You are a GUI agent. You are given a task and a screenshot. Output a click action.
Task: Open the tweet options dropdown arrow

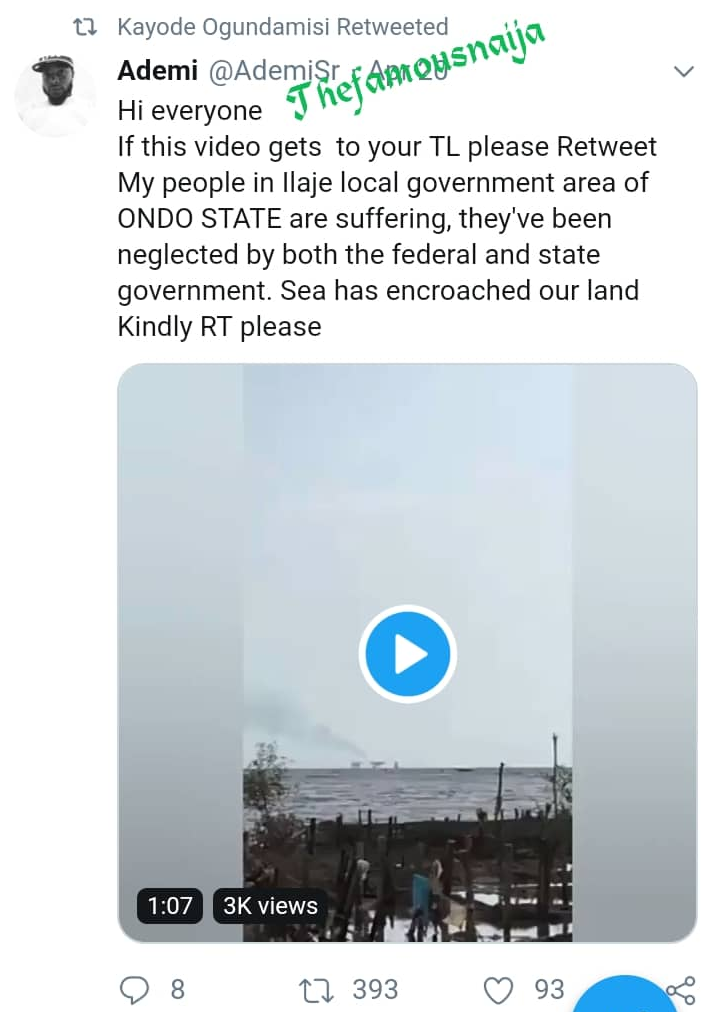click(x=684, y=72)
